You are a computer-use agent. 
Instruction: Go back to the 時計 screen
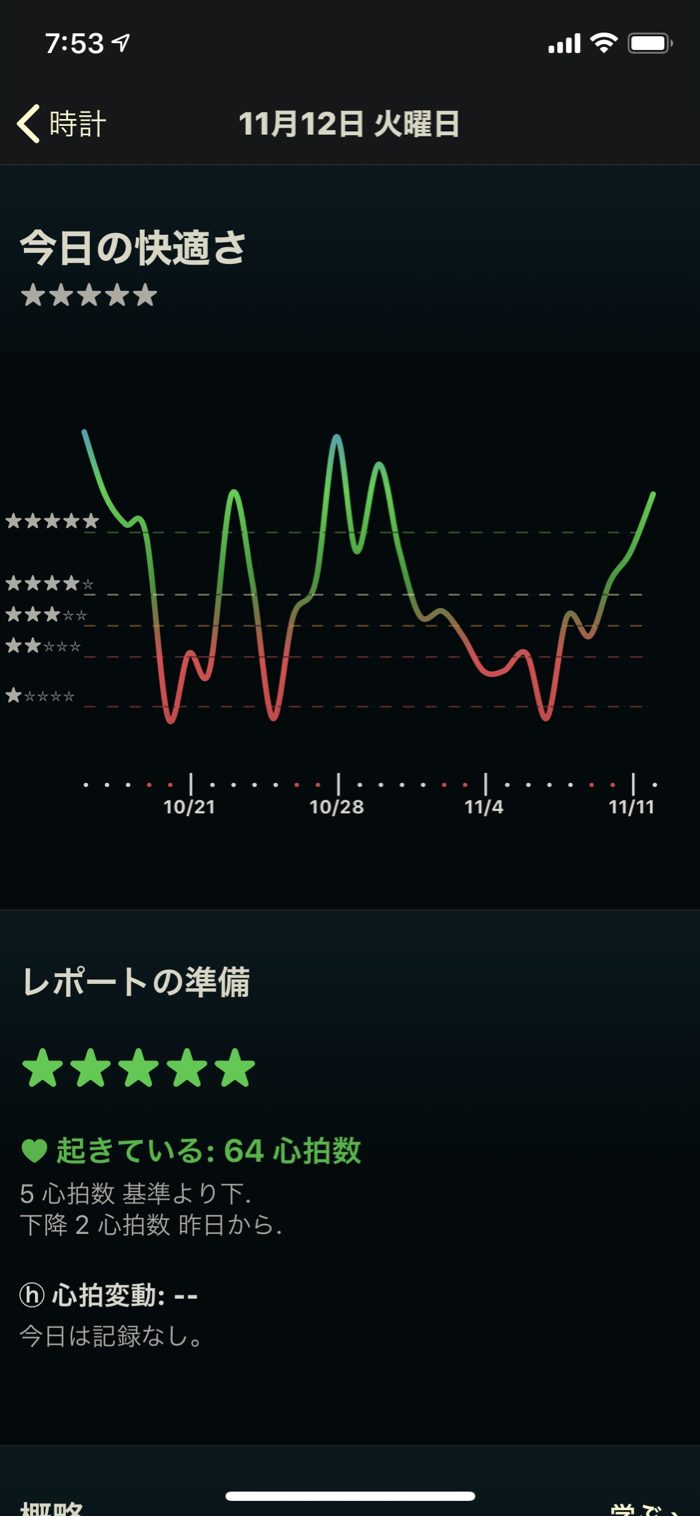(62, 124)
